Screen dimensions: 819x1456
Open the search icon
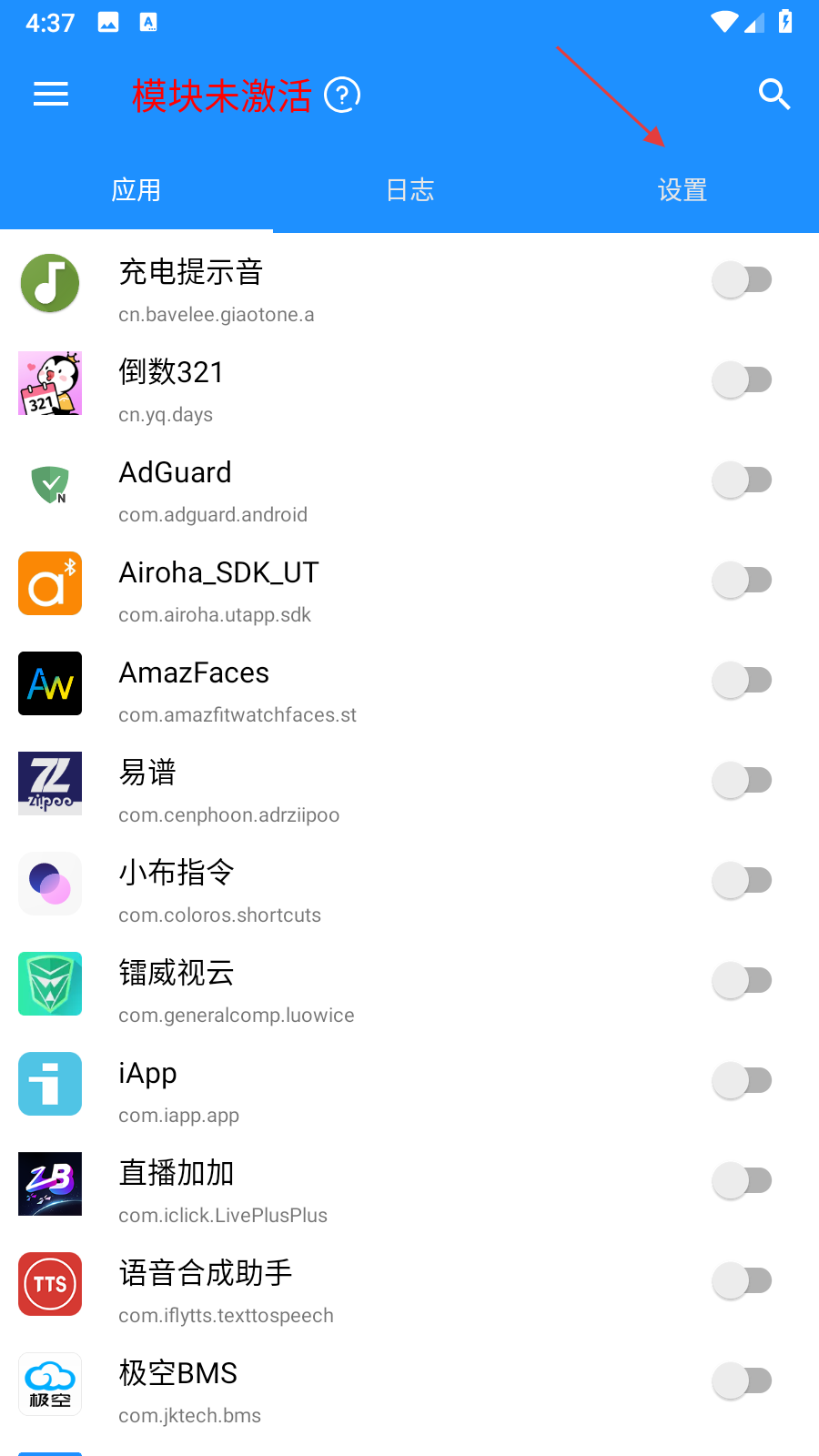pyautogui.click(x=773, y=94)
